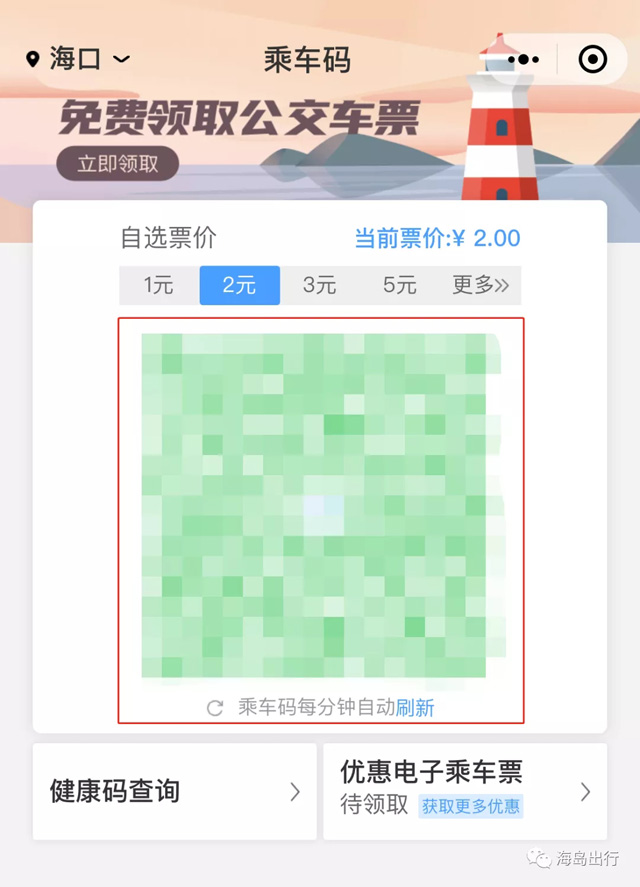
Task: Close the mini program with the circle icon
Action: (592, 60)
